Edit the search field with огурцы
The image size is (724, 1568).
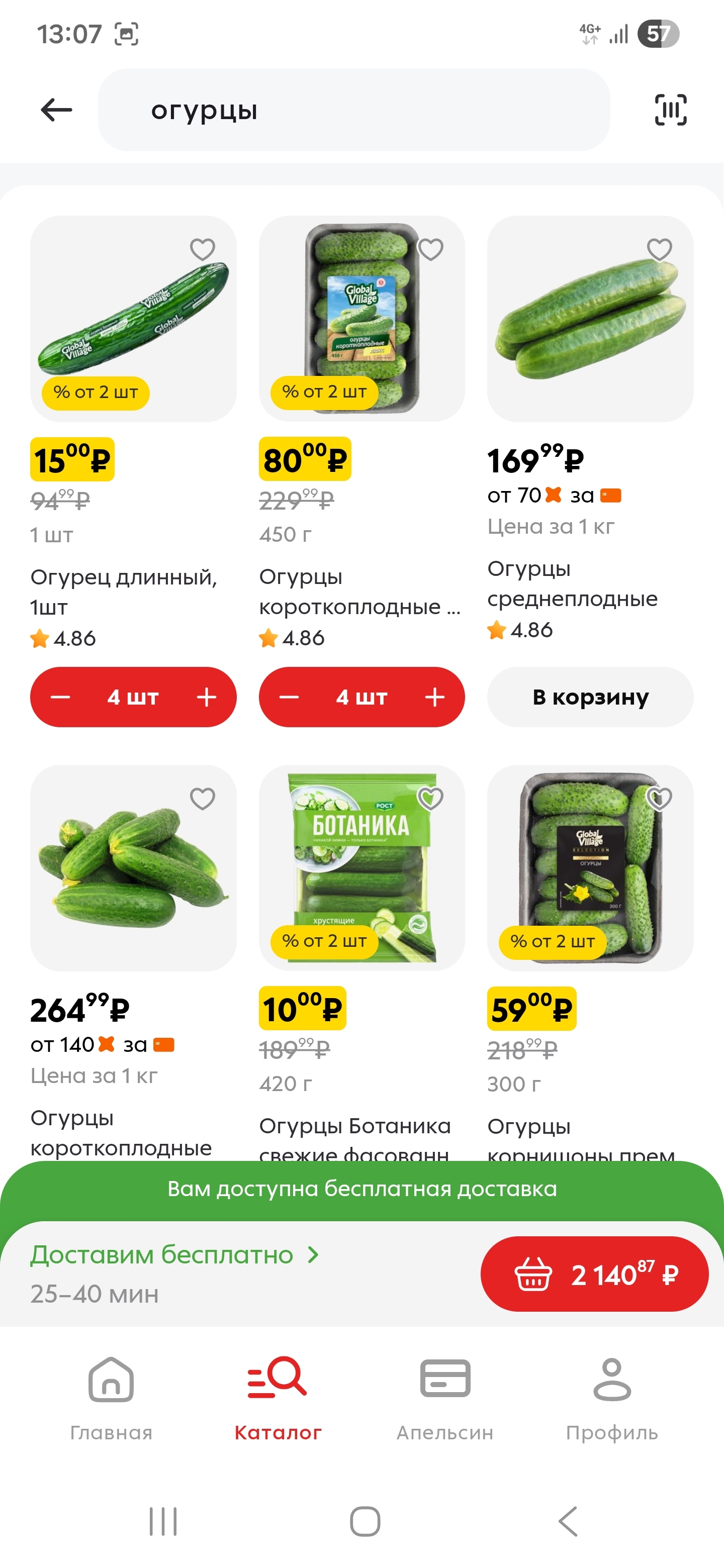coord(354,110)
